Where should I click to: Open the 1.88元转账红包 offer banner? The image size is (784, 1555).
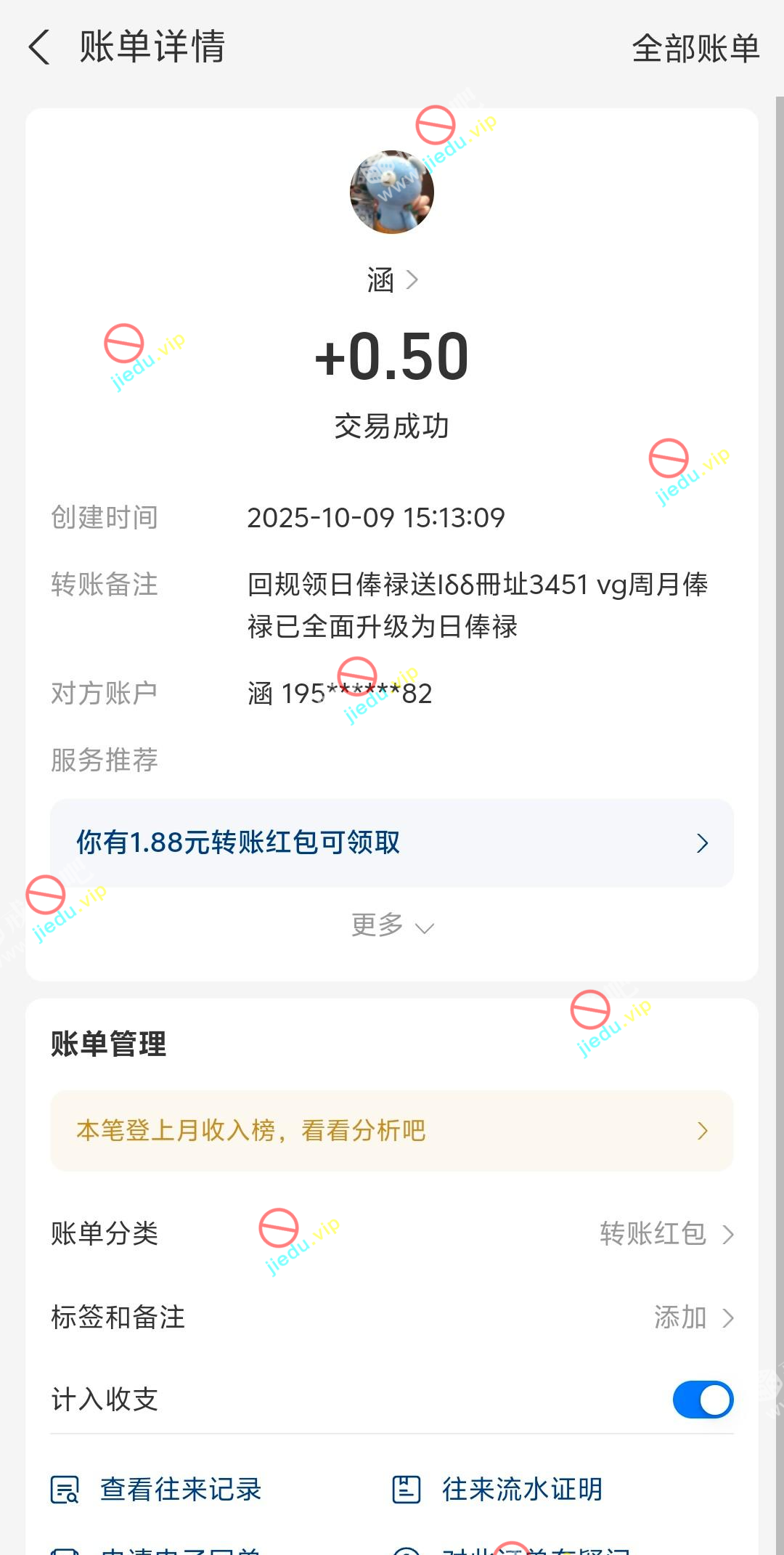[392, 843]
